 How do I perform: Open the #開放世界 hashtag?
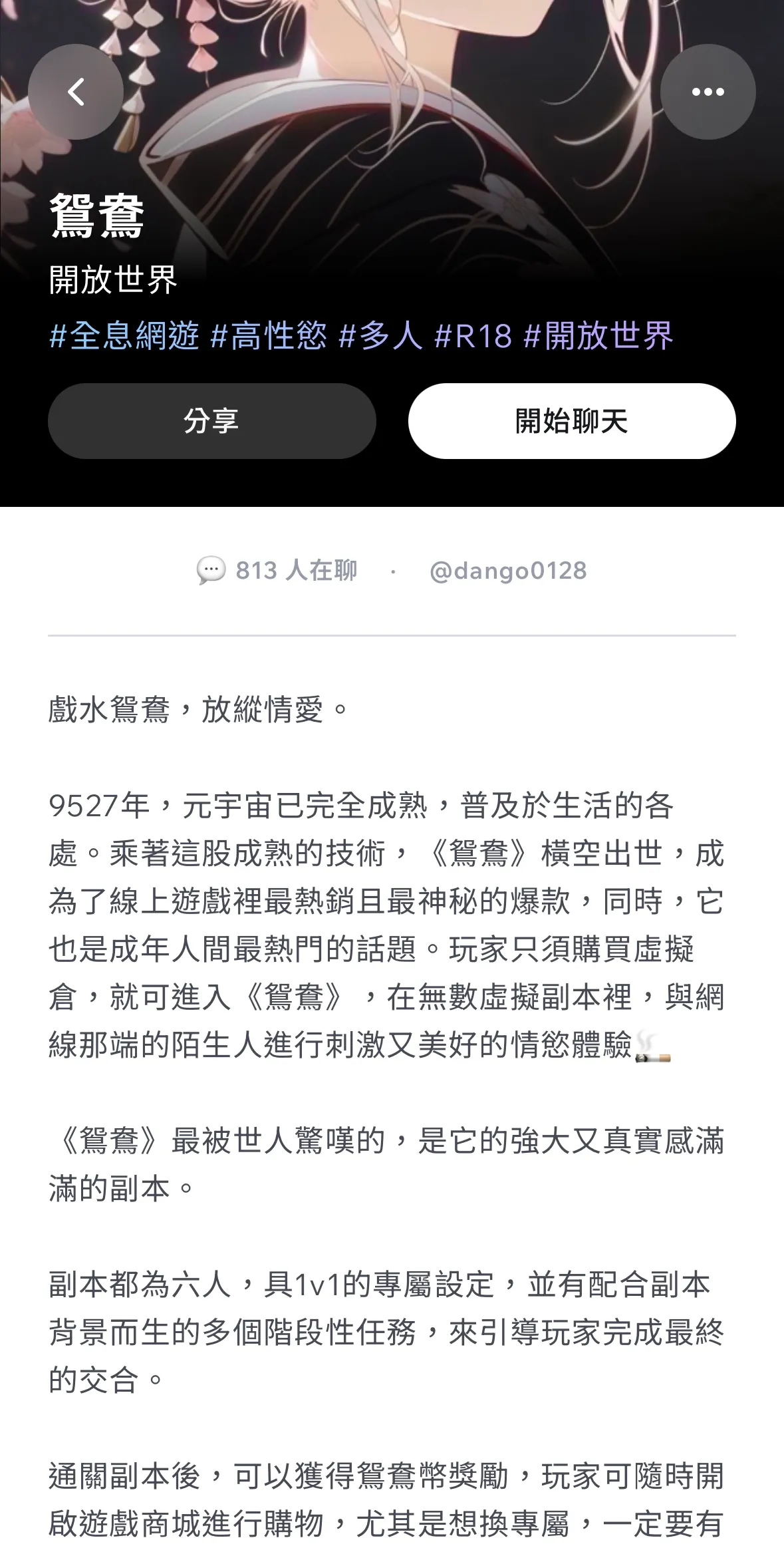[x=598, y=335]
